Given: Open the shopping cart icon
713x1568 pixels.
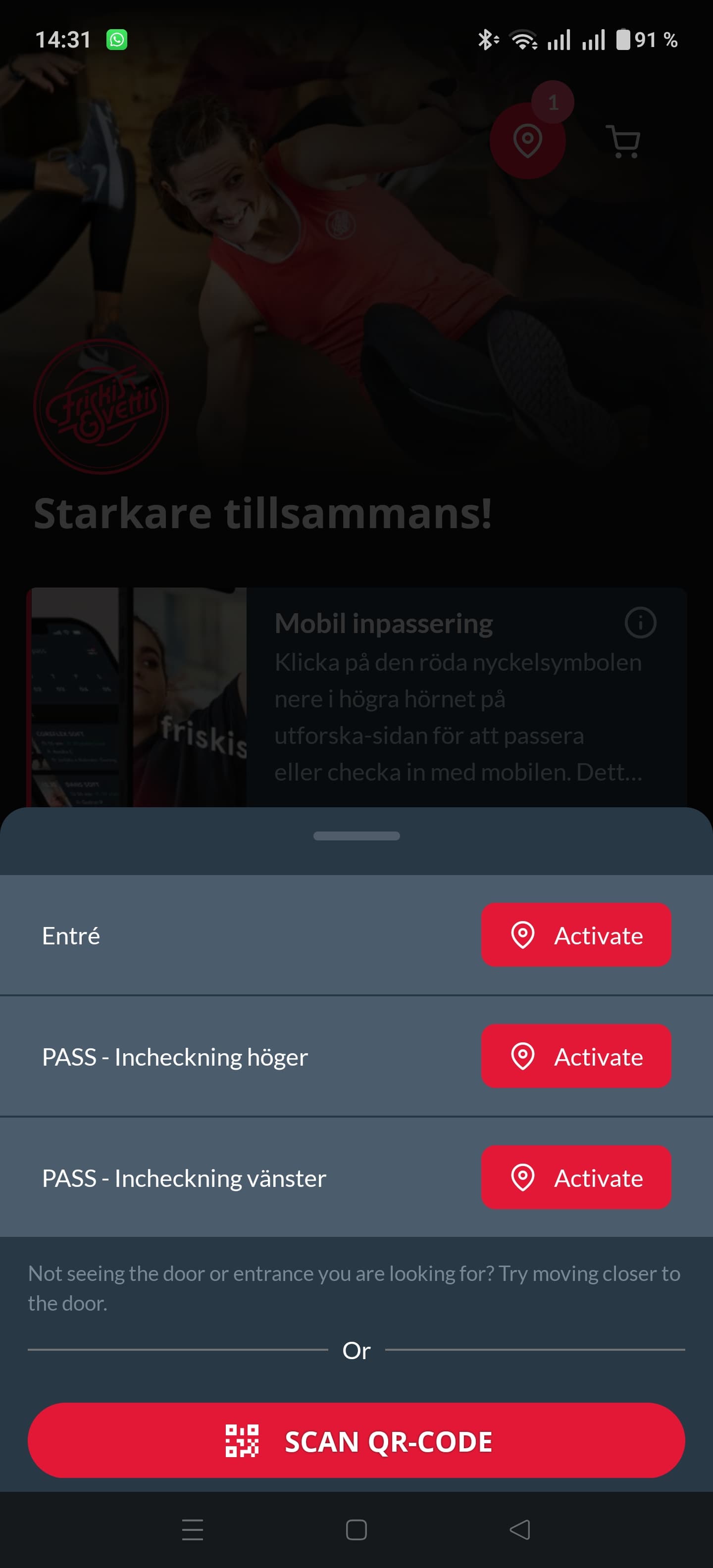Looking at the screenshot, I should click(x=623, y=143).
